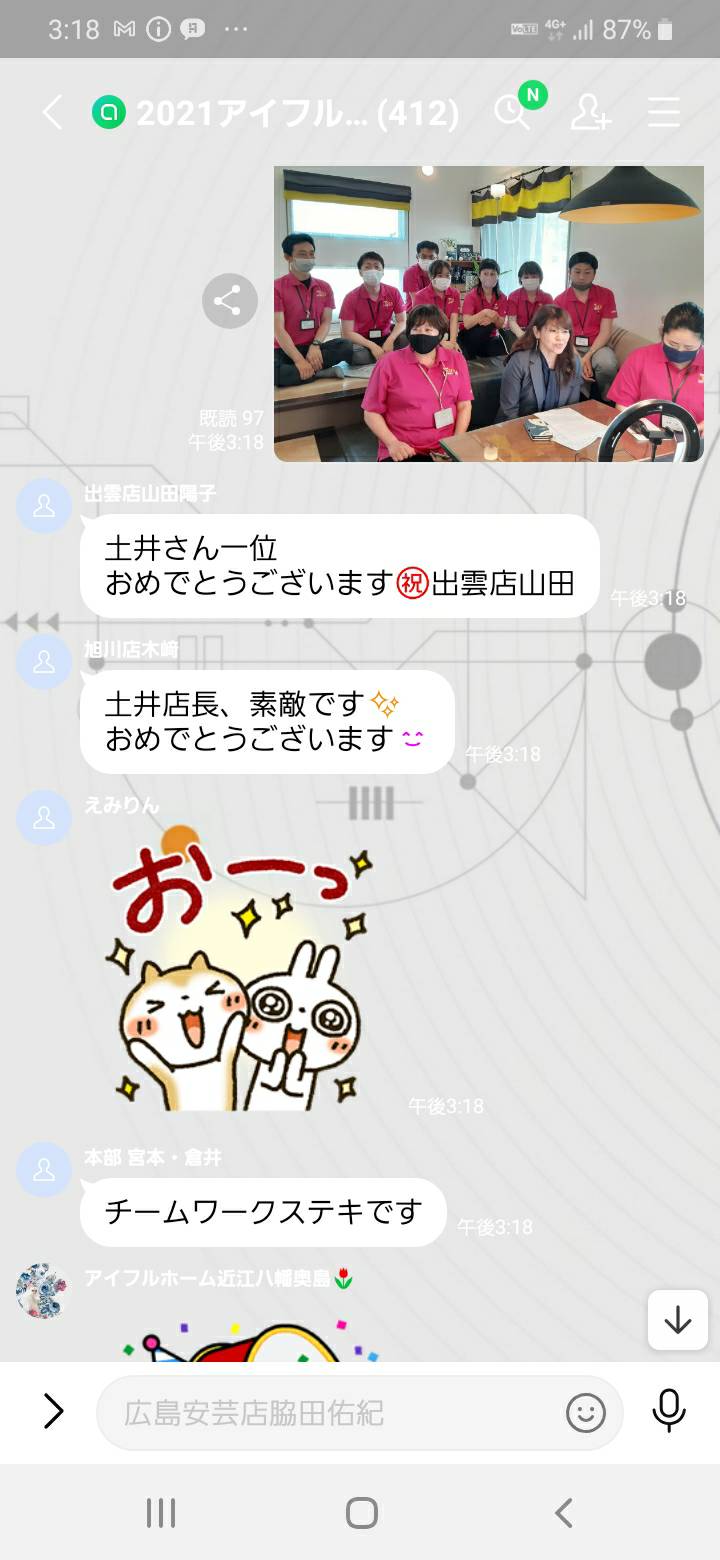The height and width of the screenshot is (1560, 720).
Task: Open えみりん's profile avatar
Action: pos(44,817)
